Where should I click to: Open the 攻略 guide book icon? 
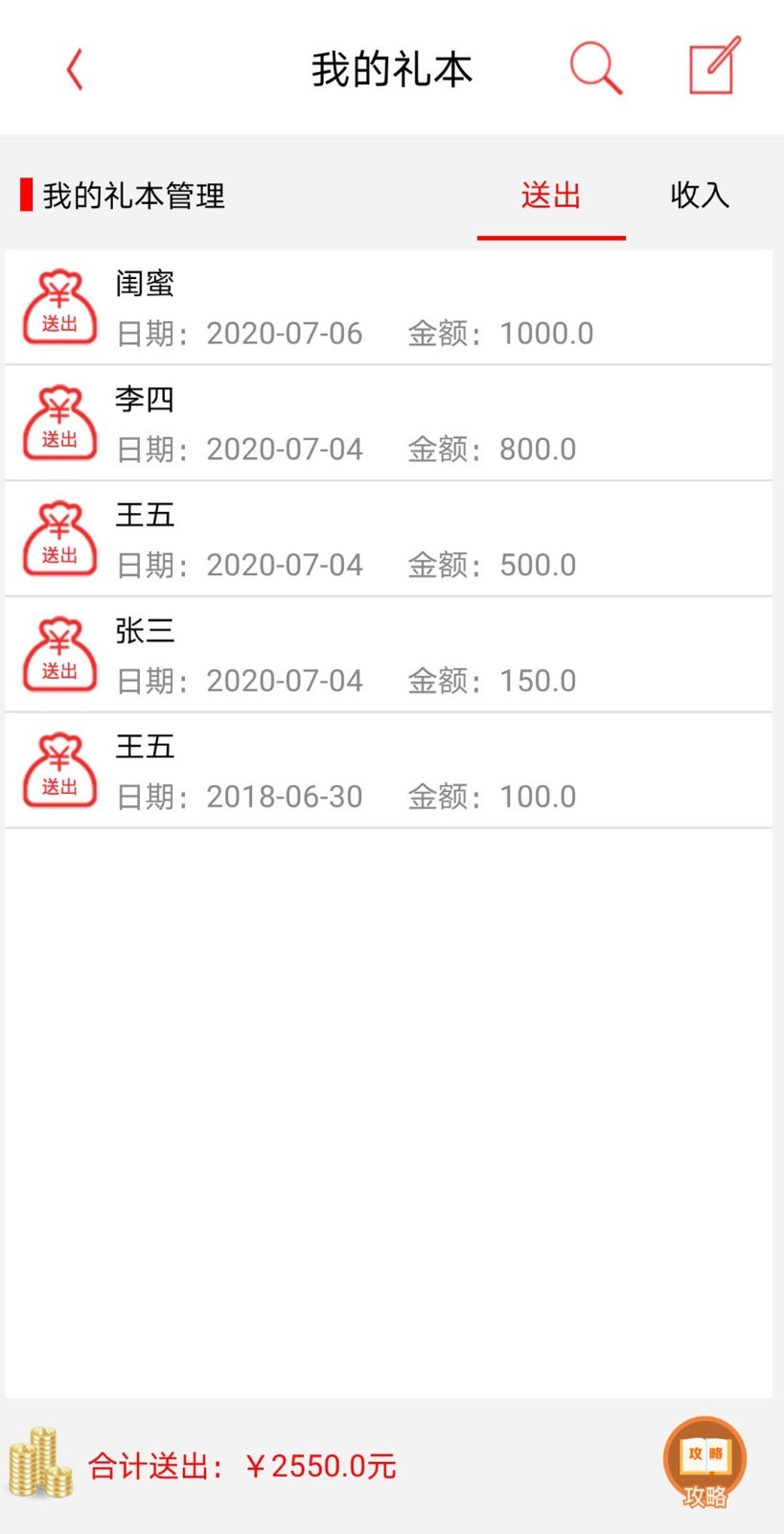(x=705, y=1460)
